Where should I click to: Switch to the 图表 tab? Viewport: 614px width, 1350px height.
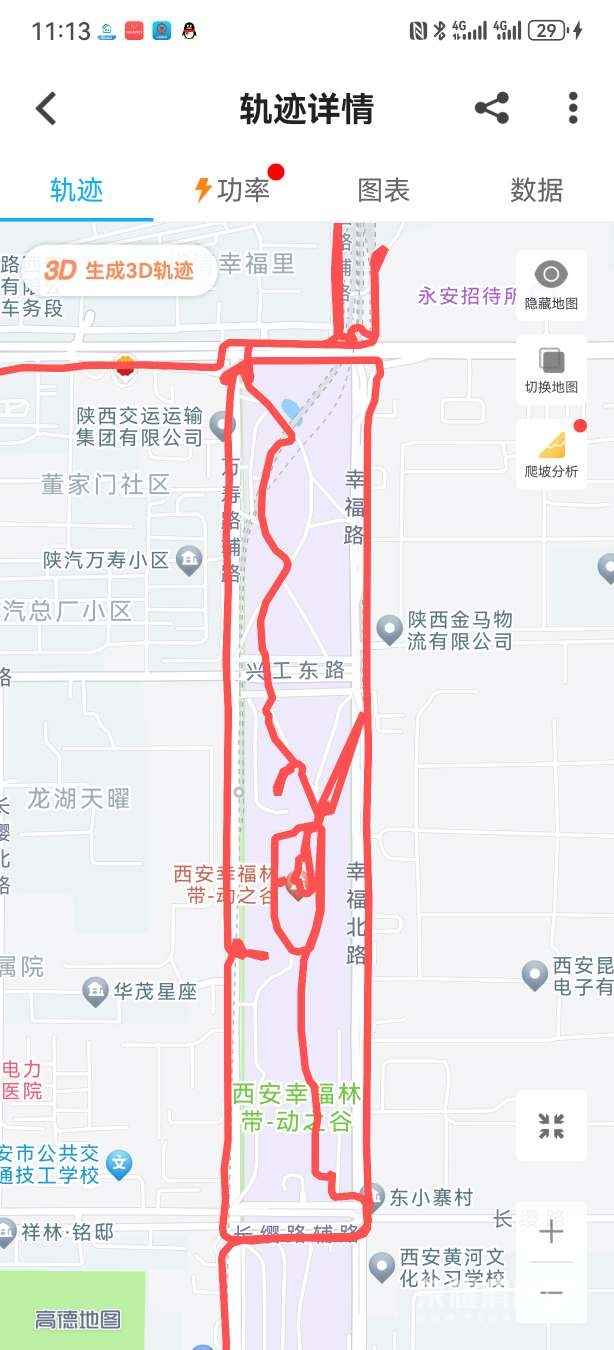coord(384,189)
